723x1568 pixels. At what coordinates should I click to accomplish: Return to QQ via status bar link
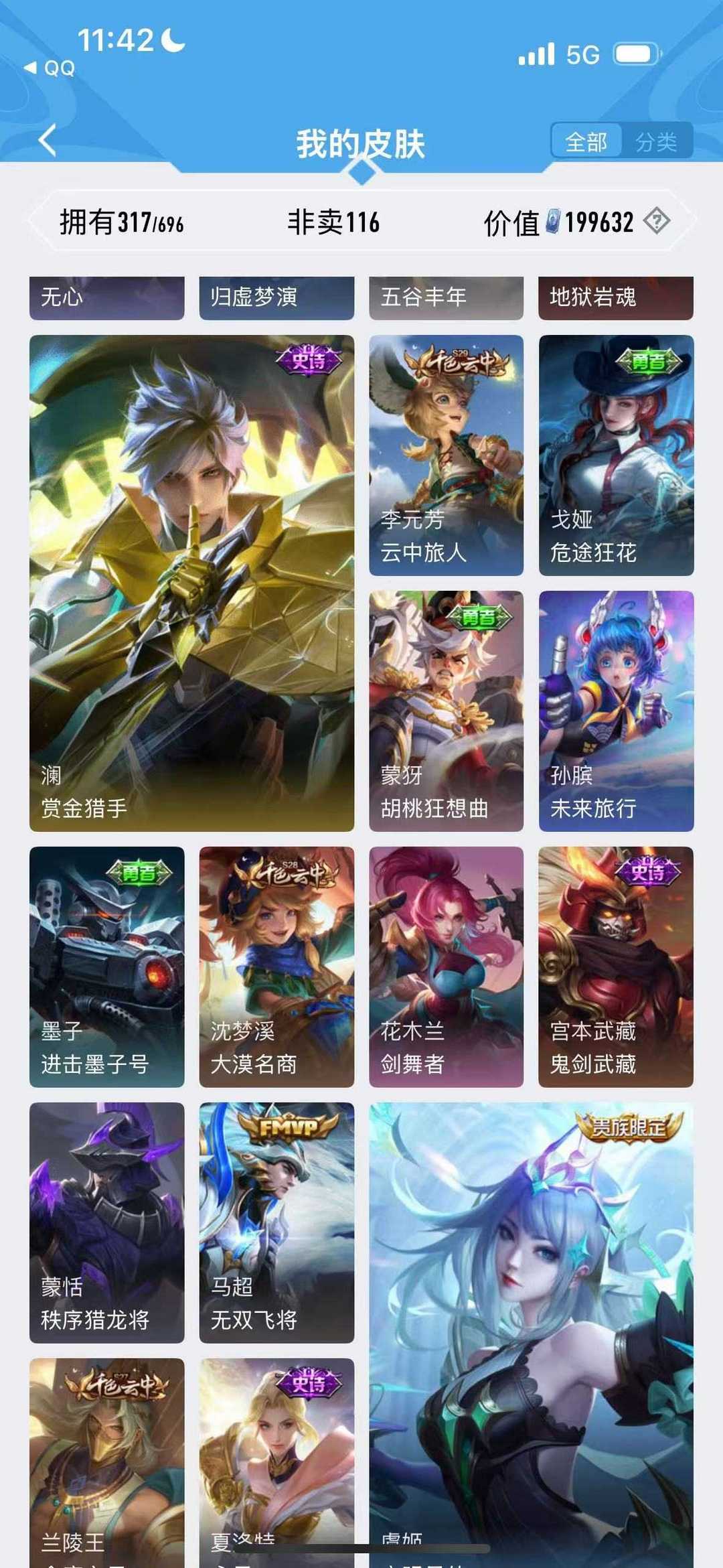pos(50,68)
